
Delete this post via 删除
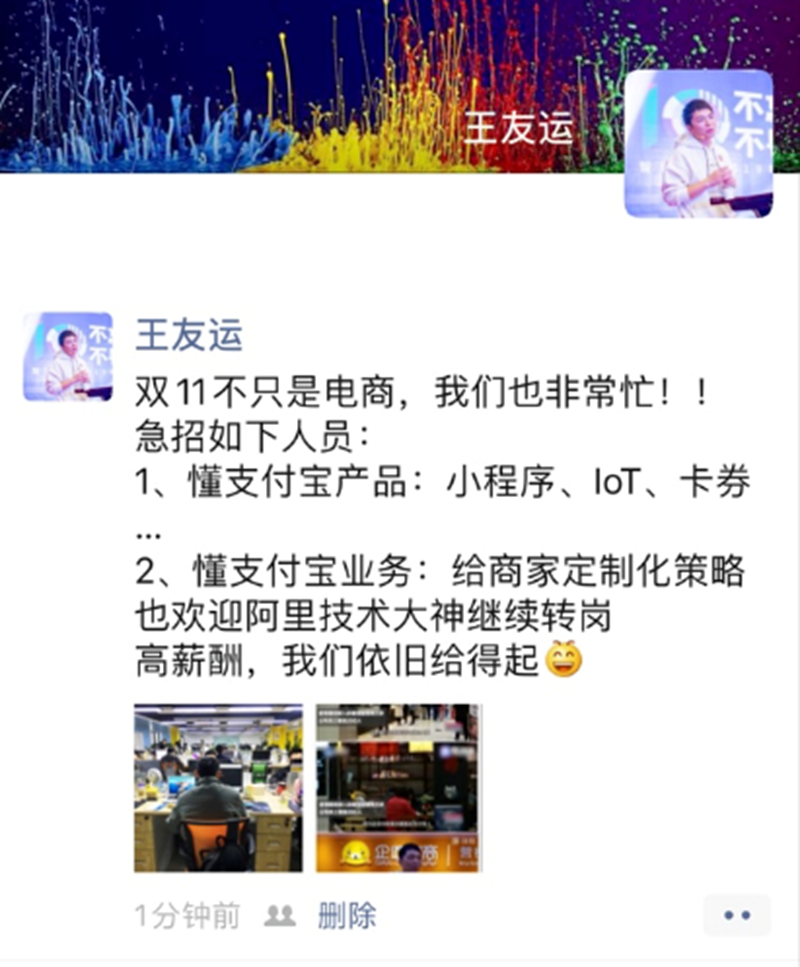point(347,915)
